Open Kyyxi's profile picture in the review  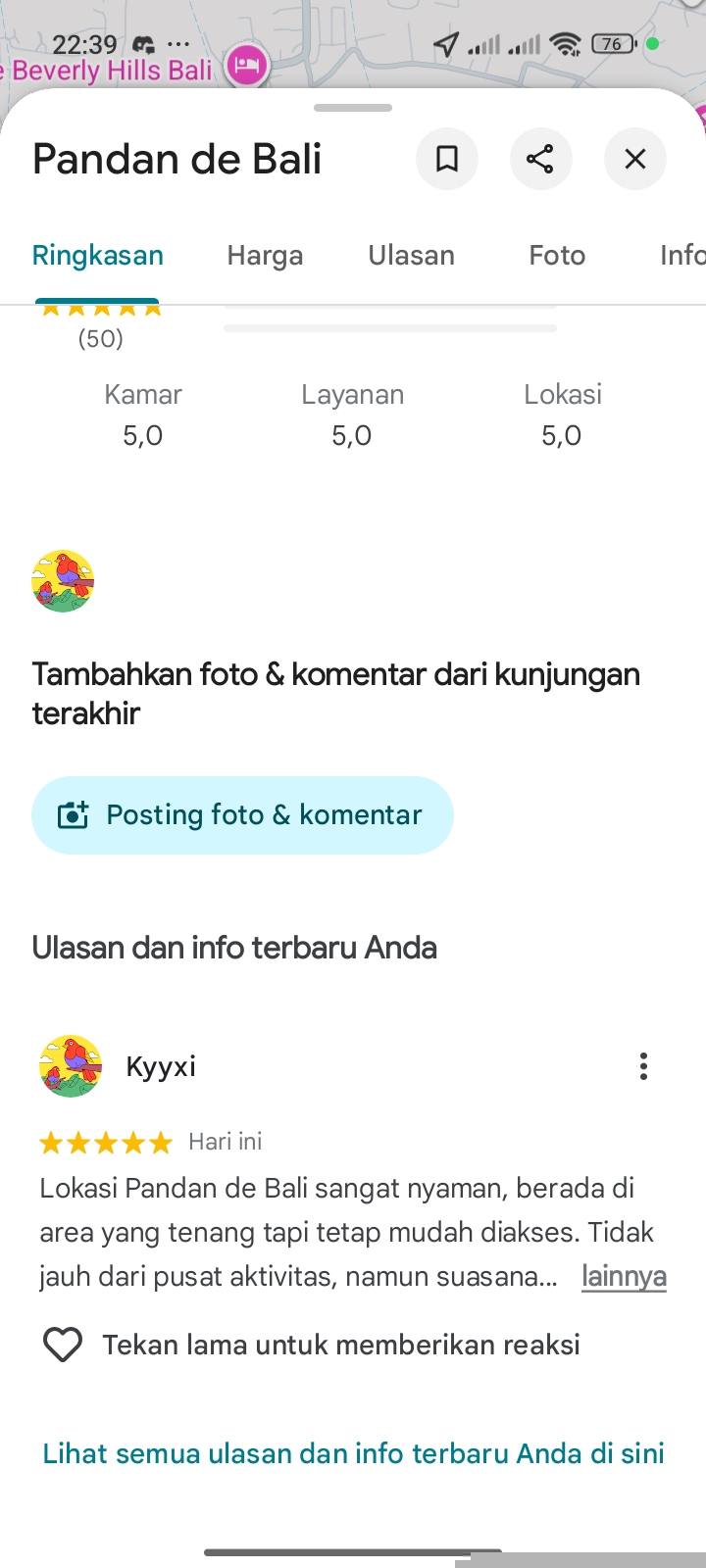pyautogui.click(x=71, y=1066)
